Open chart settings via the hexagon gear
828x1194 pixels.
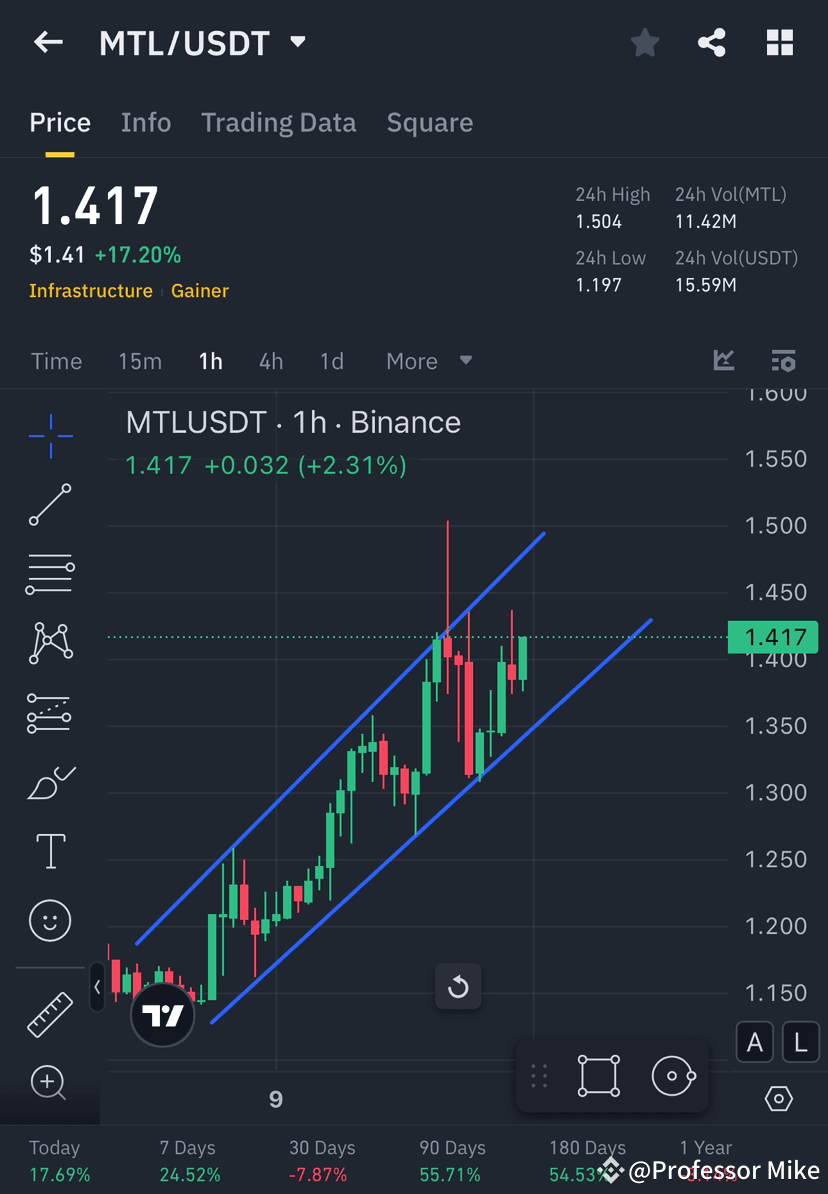(x=779, y=1098)
